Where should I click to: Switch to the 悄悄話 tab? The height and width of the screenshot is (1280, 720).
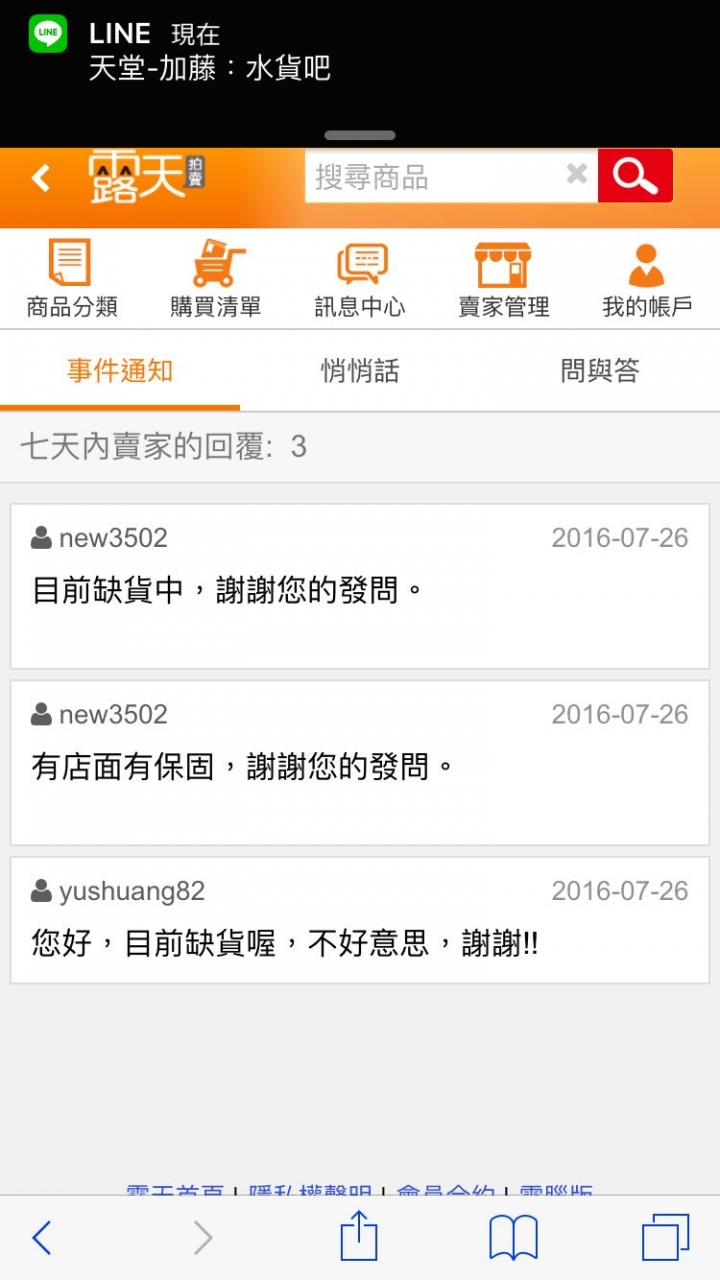(360, 371)
